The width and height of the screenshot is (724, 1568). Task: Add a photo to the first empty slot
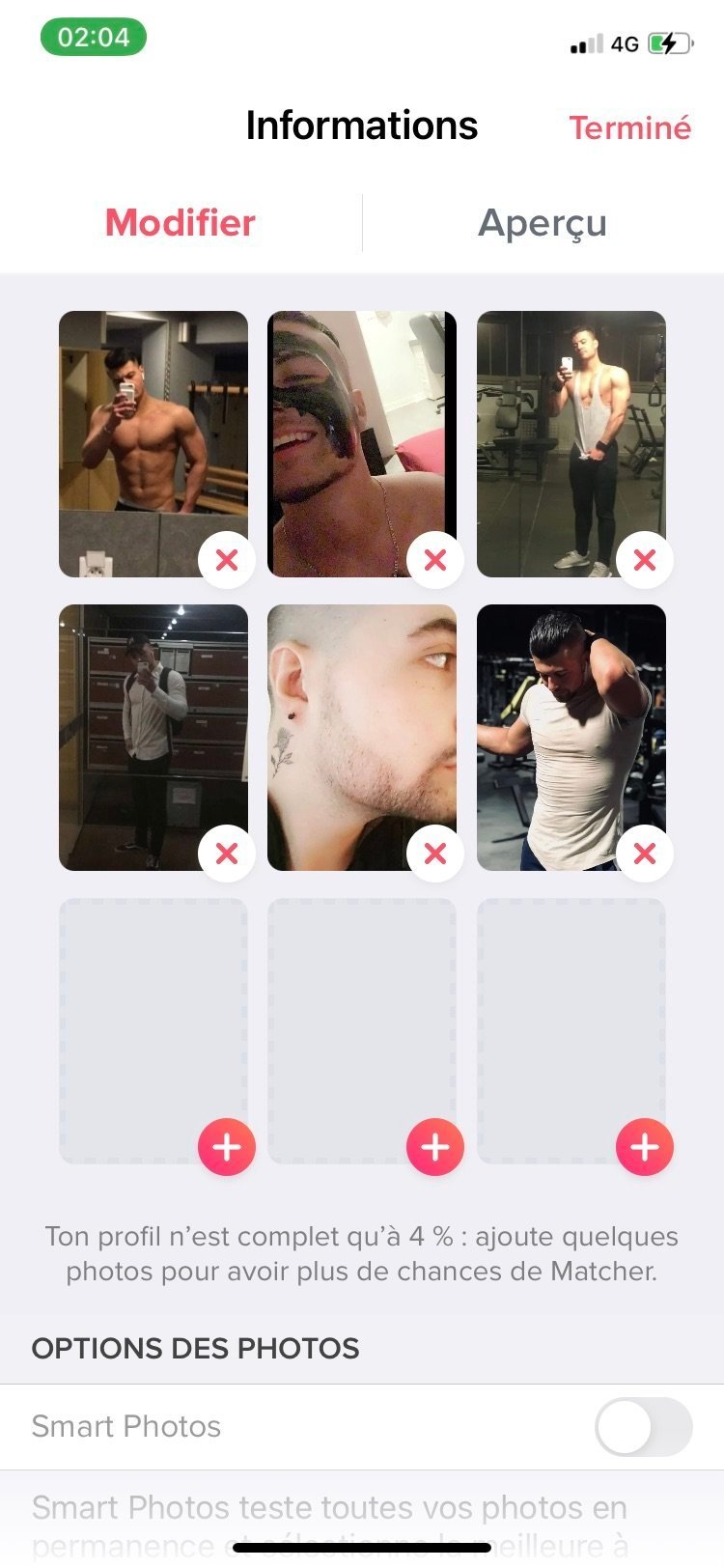coord(227,1147)
